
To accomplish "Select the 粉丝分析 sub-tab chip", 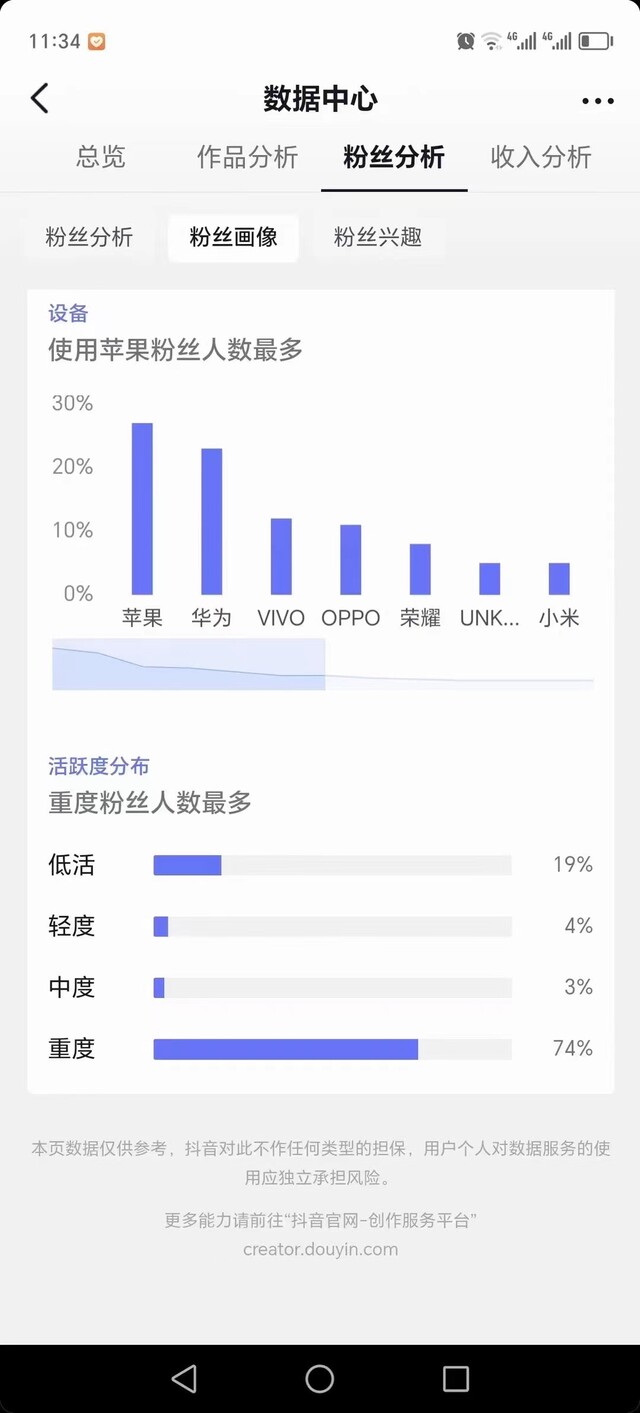I will click(x=89, y=238).
